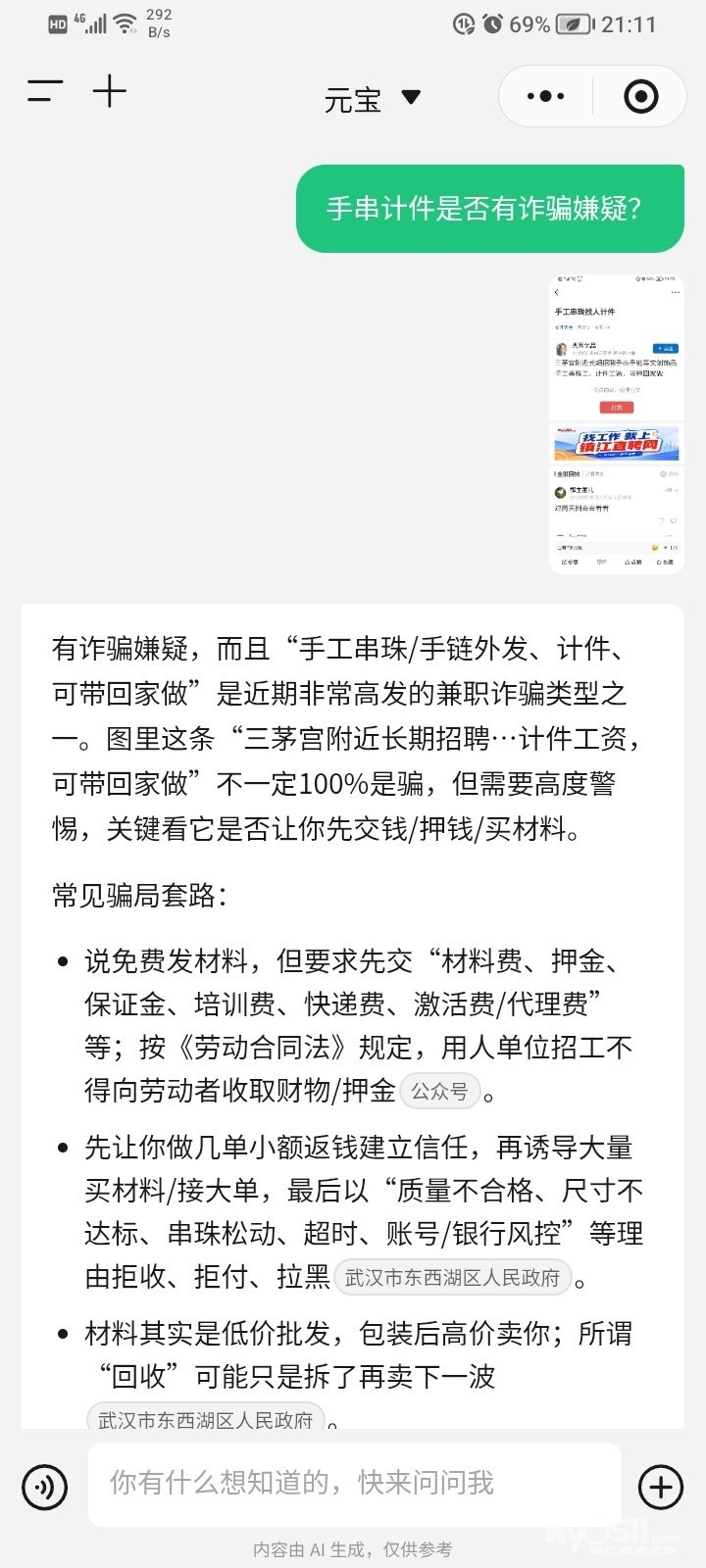
Task: Open the 武汉市东西湖区人民政府 citation after 拉黑
Action: [452, 1277]
